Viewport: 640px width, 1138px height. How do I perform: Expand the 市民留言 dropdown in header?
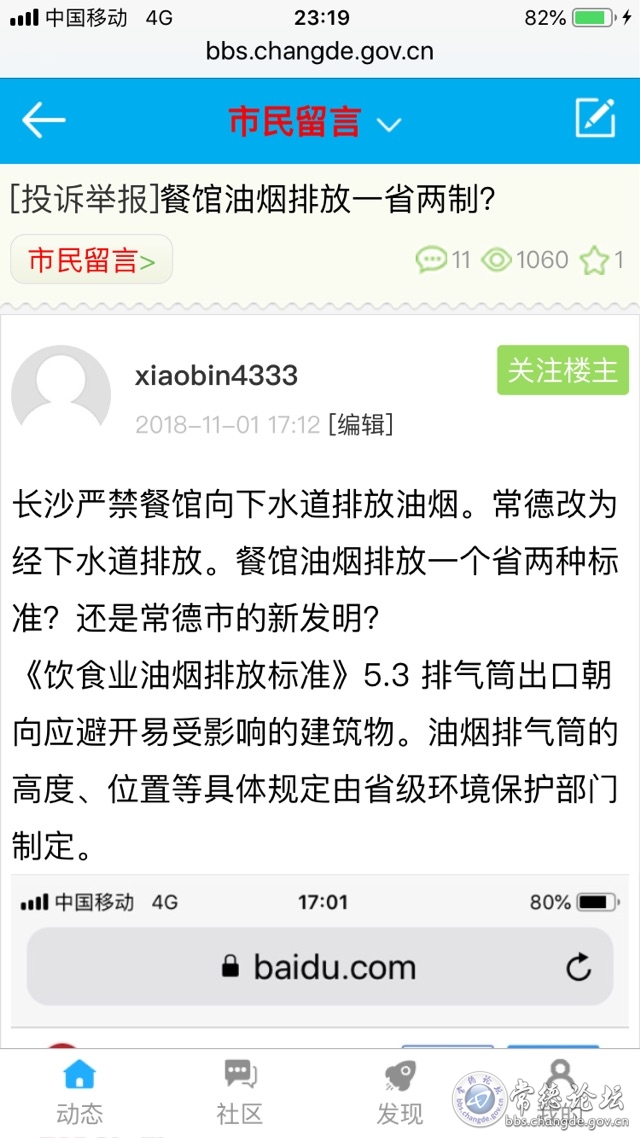[390, 124]
